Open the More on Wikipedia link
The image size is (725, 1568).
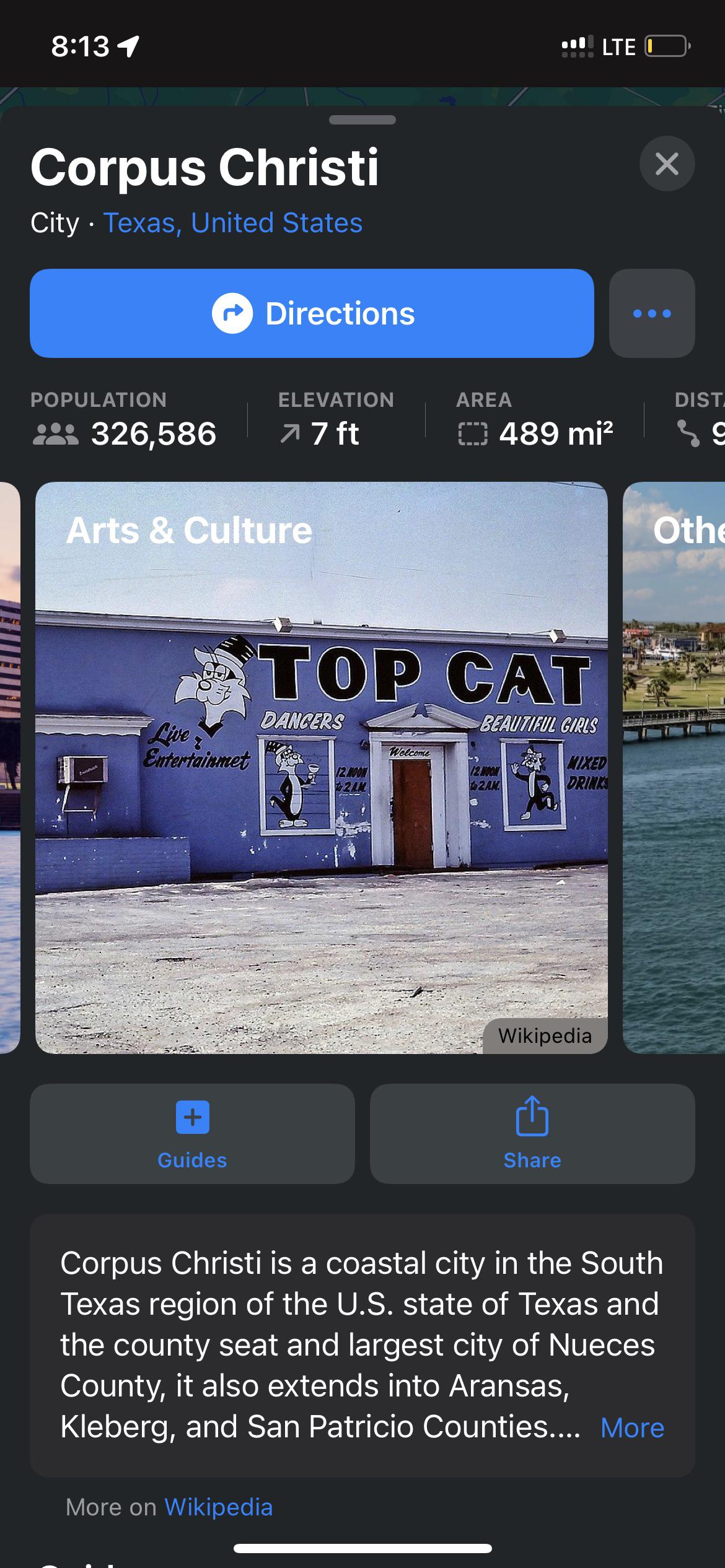(x=218, y=1507)
